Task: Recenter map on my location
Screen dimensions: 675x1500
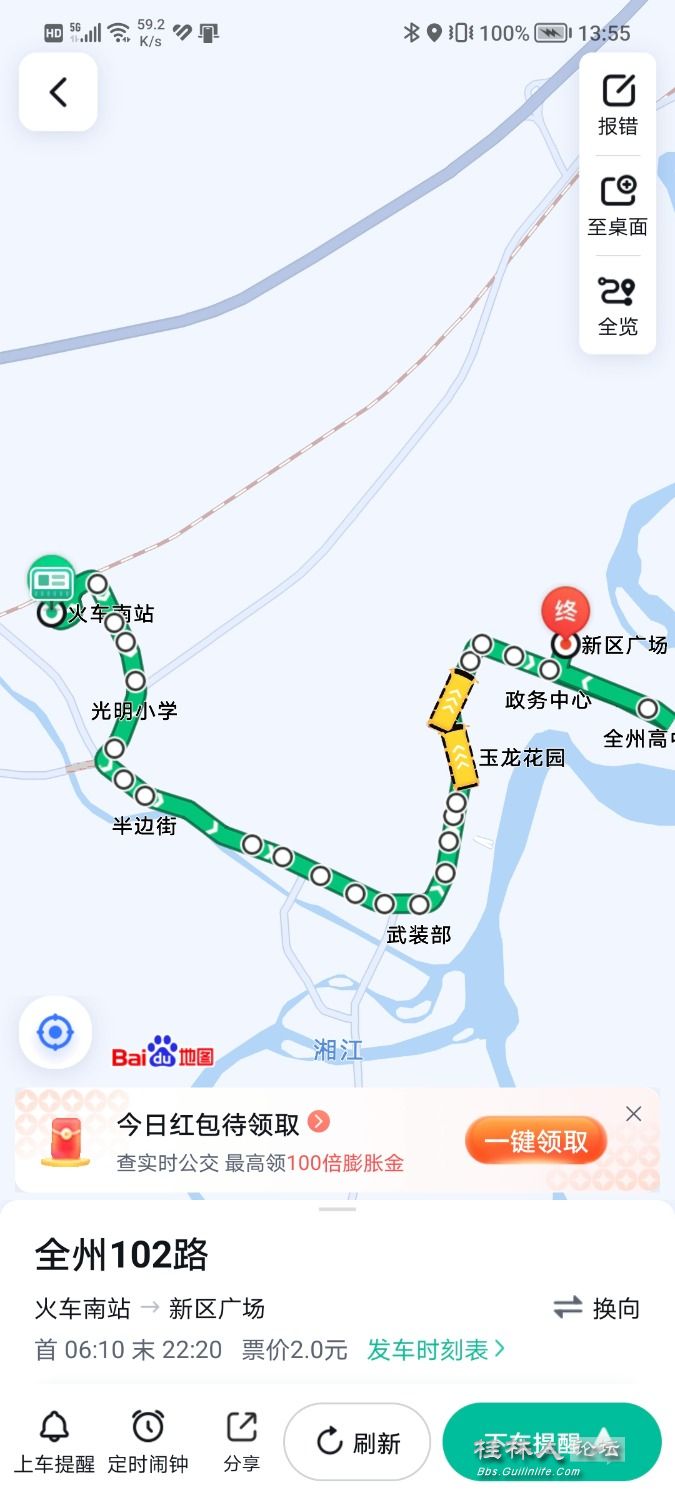Action: tap(55, 1032)
